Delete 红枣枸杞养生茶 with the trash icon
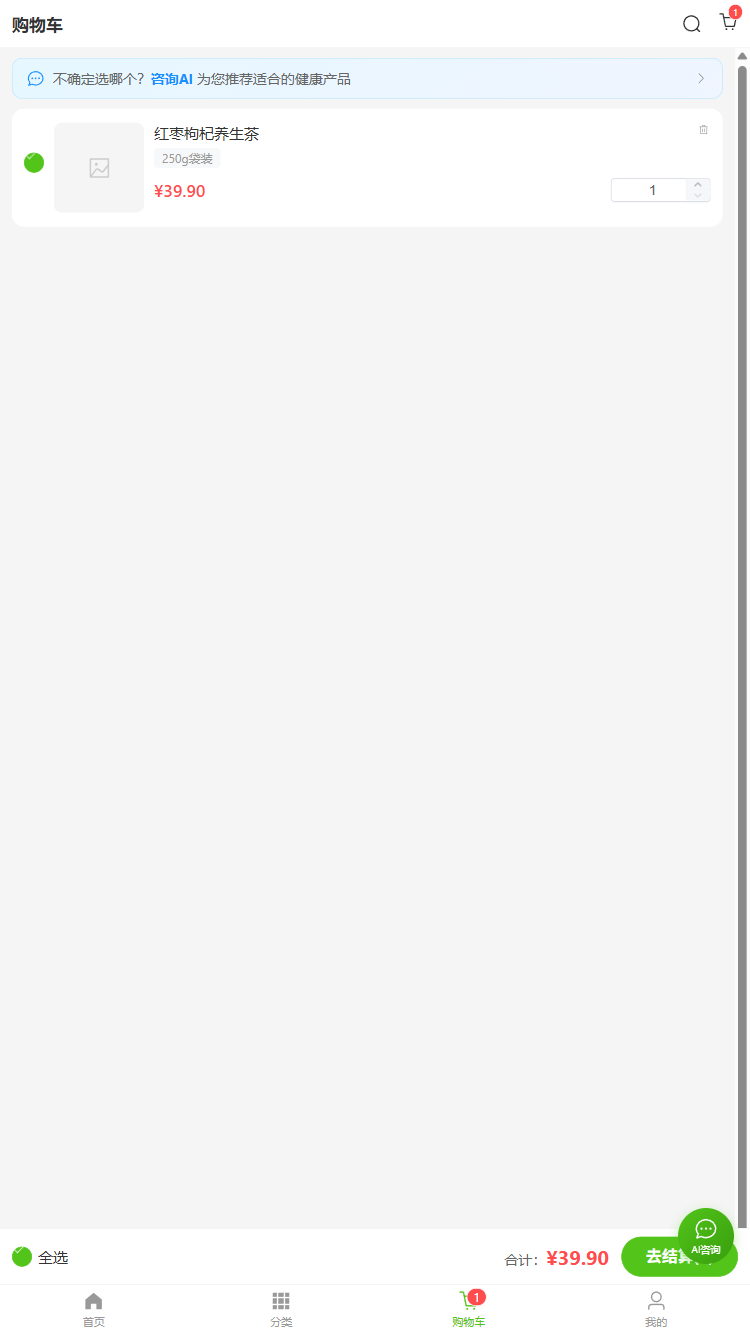Viewport: 750px width, 1334px height. 703,130
